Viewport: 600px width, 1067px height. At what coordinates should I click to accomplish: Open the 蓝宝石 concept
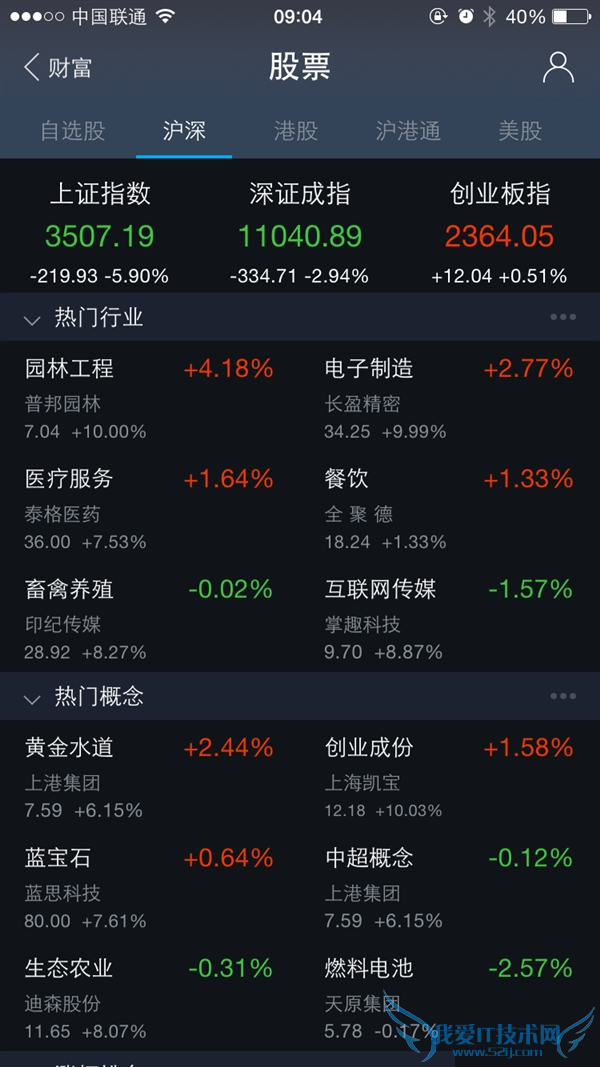150,887
